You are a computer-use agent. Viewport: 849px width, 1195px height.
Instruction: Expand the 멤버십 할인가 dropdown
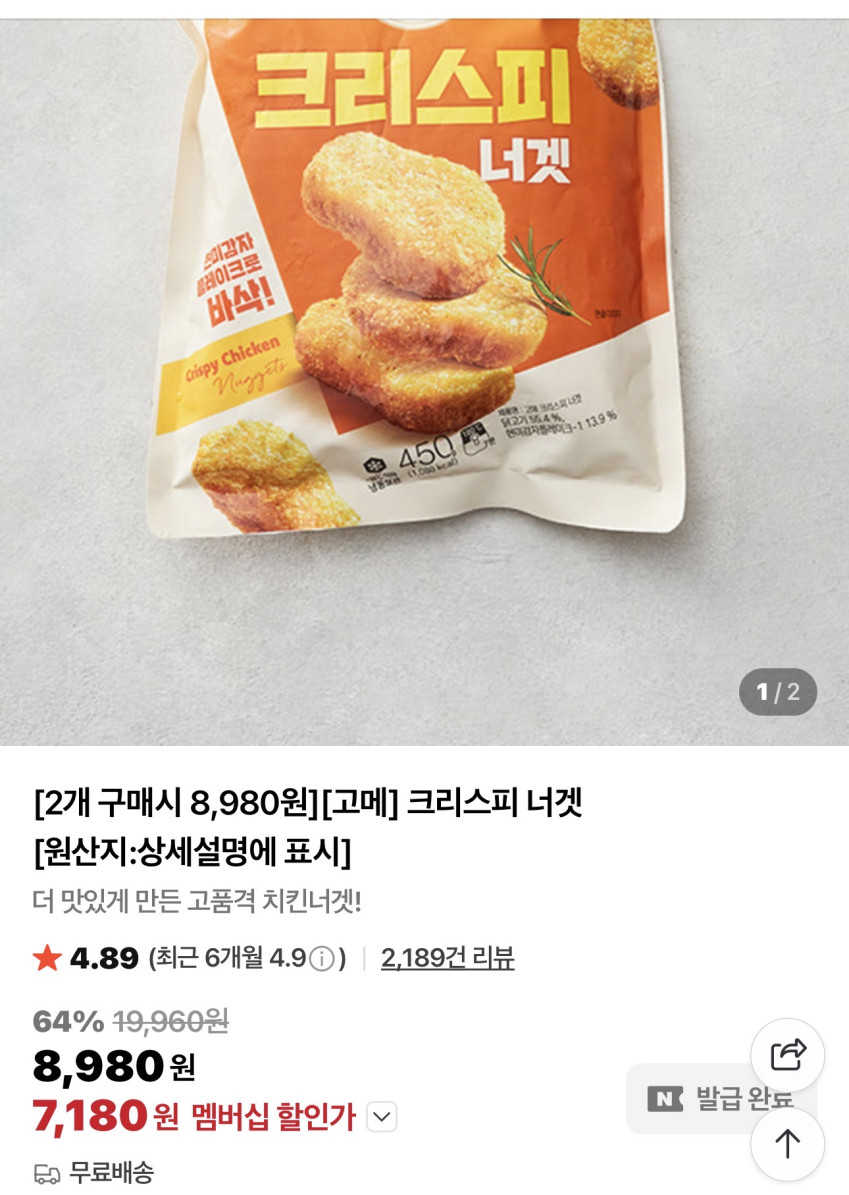click(382, 1117)
